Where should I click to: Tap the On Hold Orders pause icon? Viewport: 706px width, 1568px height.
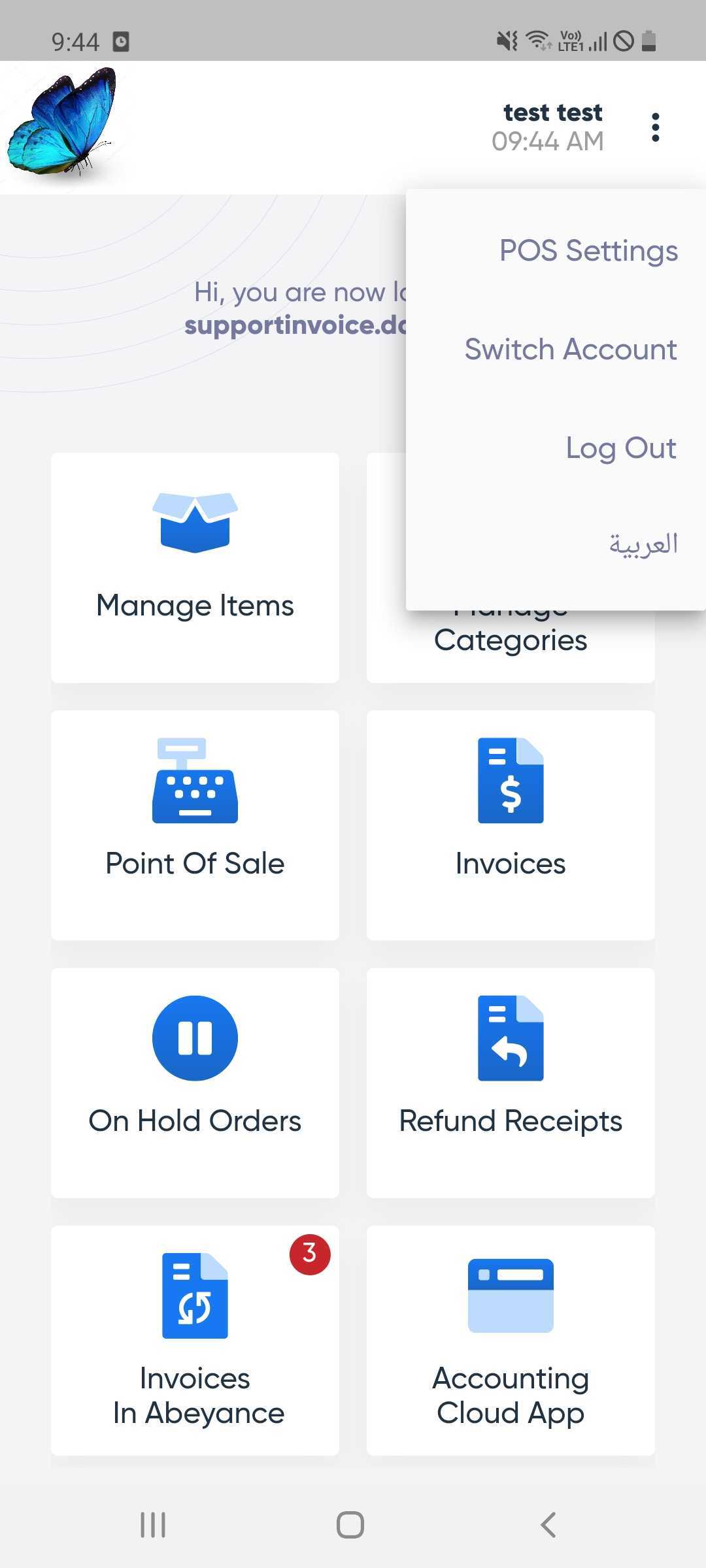click(x=194, y=1038)
